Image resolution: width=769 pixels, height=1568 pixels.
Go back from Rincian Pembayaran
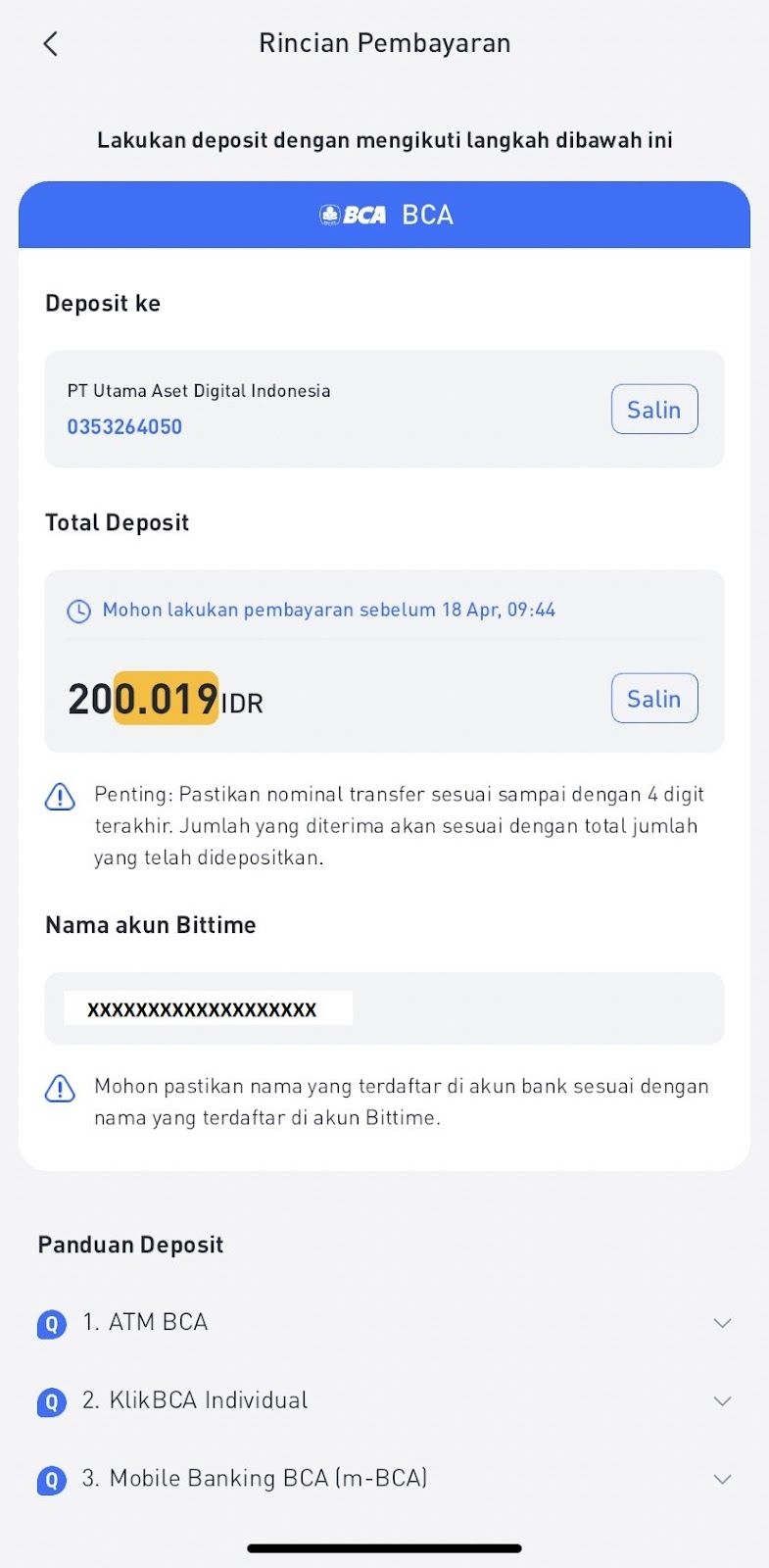(x=51, y=43)
